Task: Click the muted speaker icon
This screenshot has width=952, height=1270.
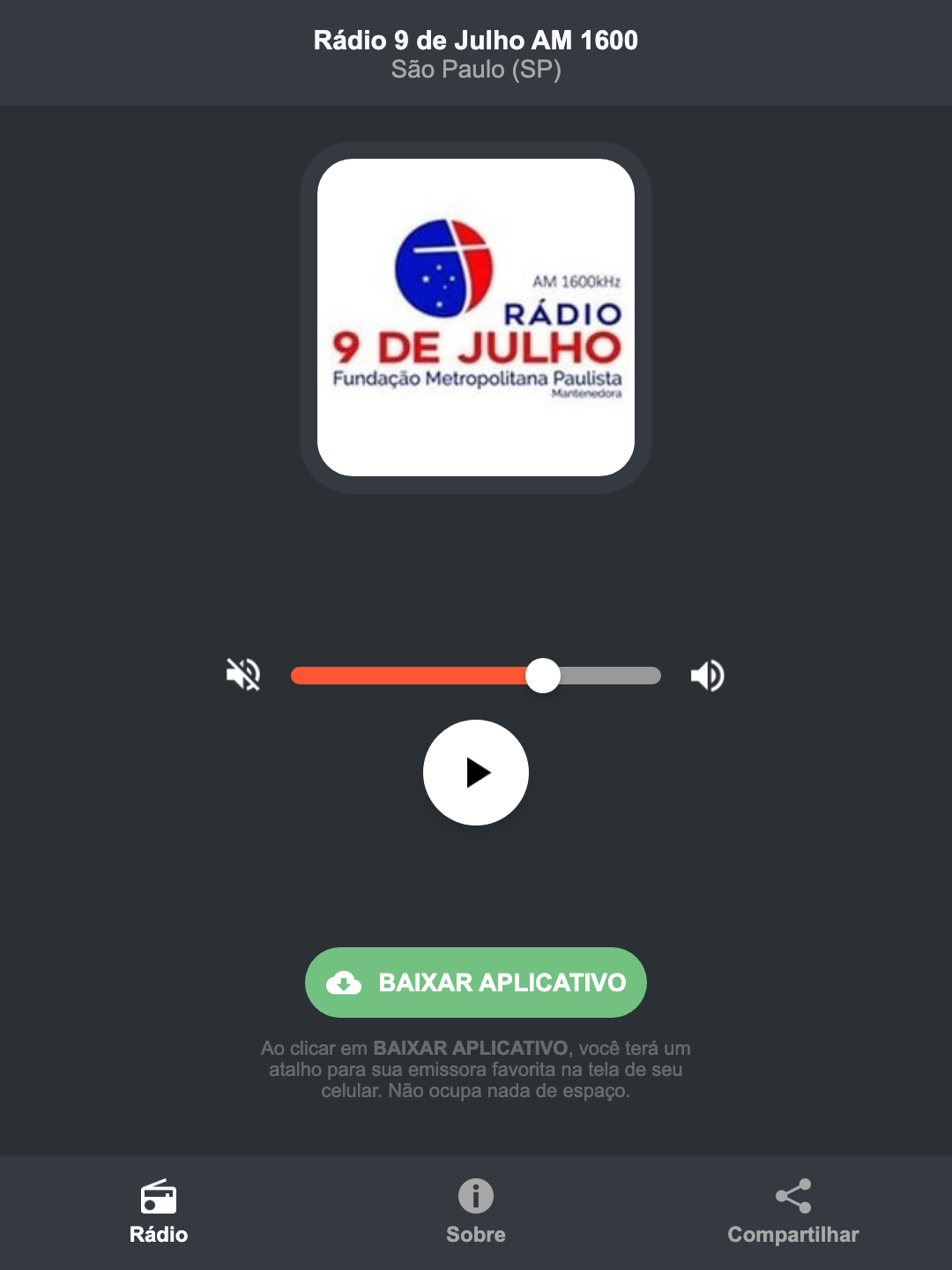Action: pos(242,675)
